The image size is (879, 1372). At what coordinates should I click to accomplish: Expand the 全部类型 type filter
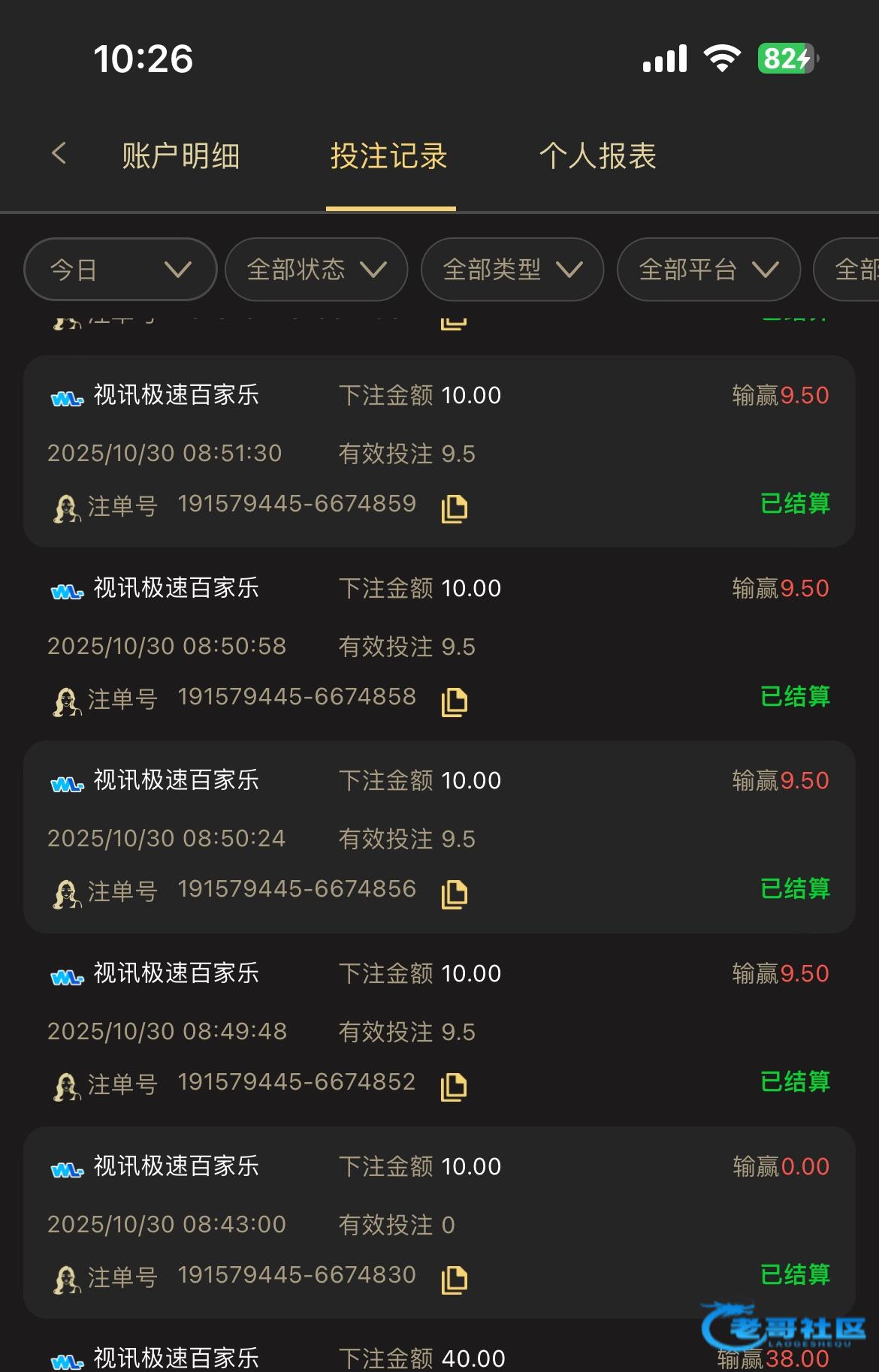coord(512,270)
